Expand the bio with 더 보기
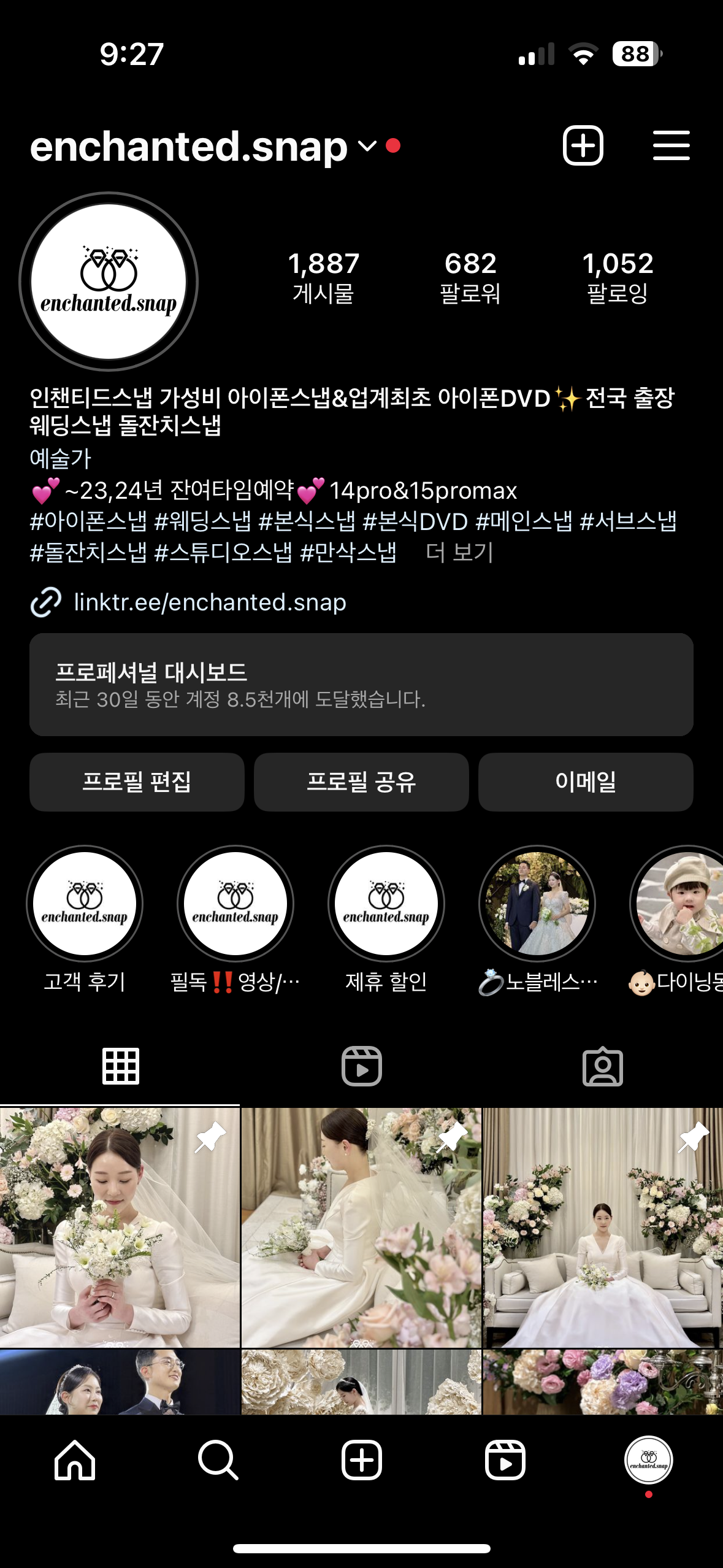This screenshot has width=723, height=1568. pos(459,552)
